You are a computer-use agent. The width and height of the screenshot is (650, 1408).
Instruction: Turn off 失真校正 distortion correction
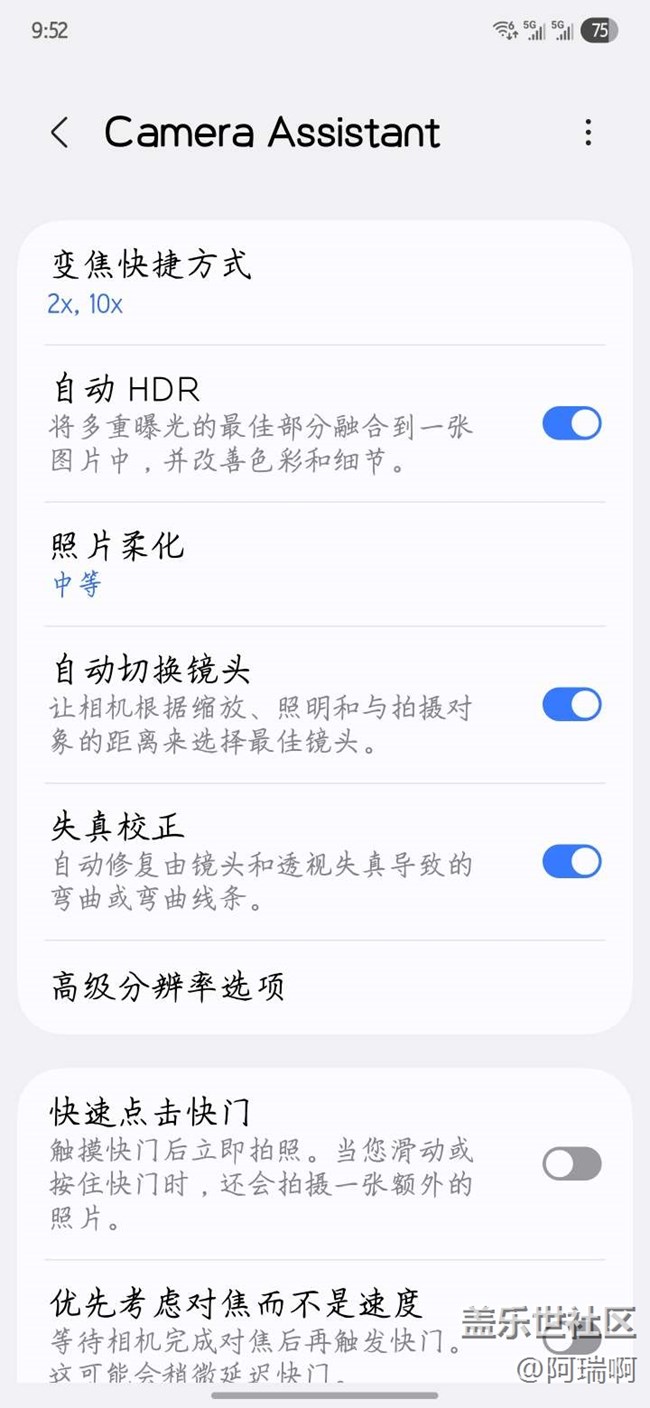click(572, 862)
